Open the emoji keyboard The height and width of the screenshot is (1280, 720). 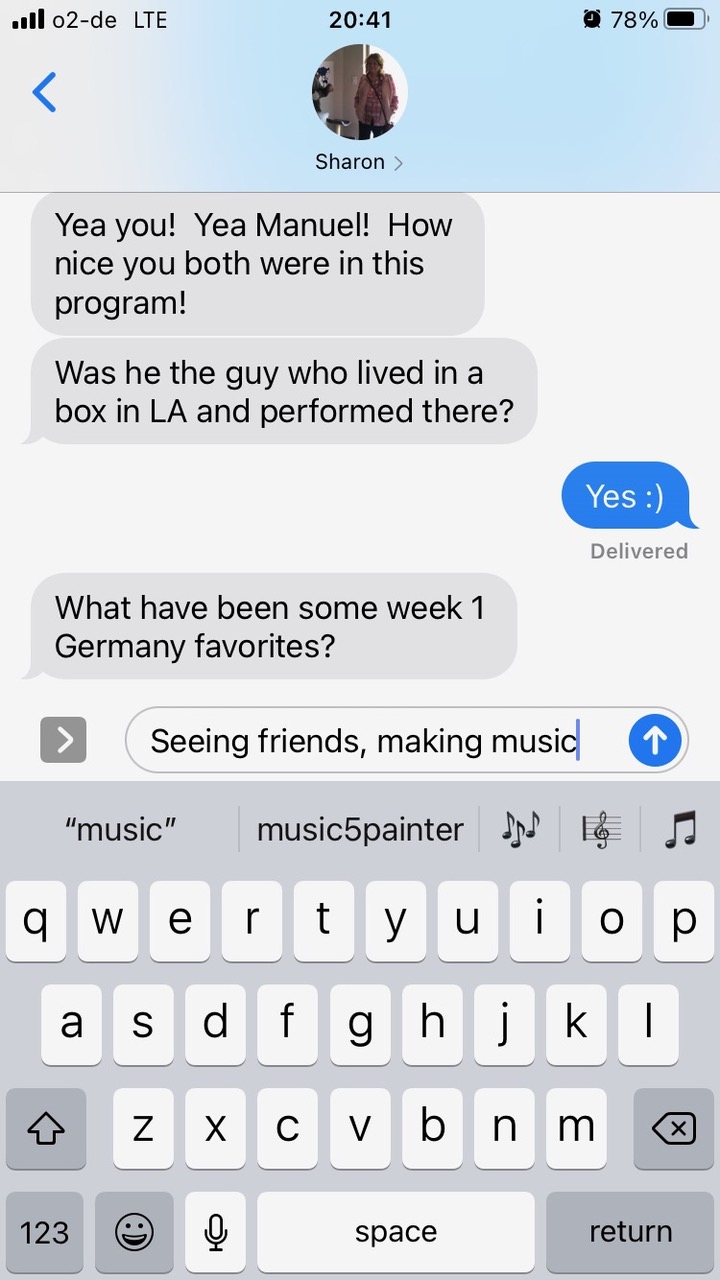point(133,1231)
